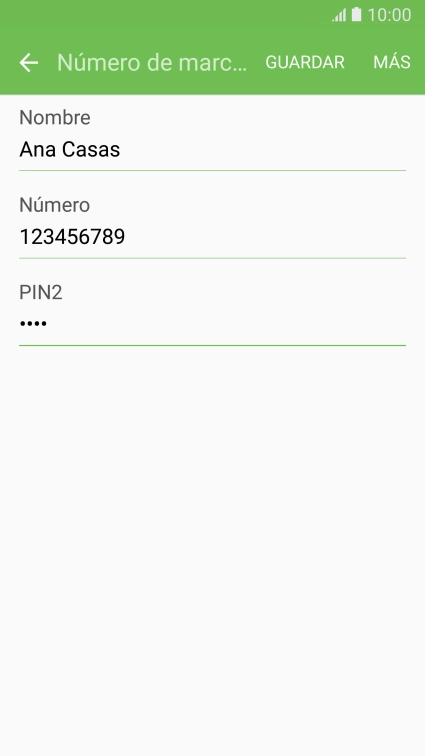Select the Número field showing 123456789
Viewport: 425px width, 756px height.
(x=212, y=237)
